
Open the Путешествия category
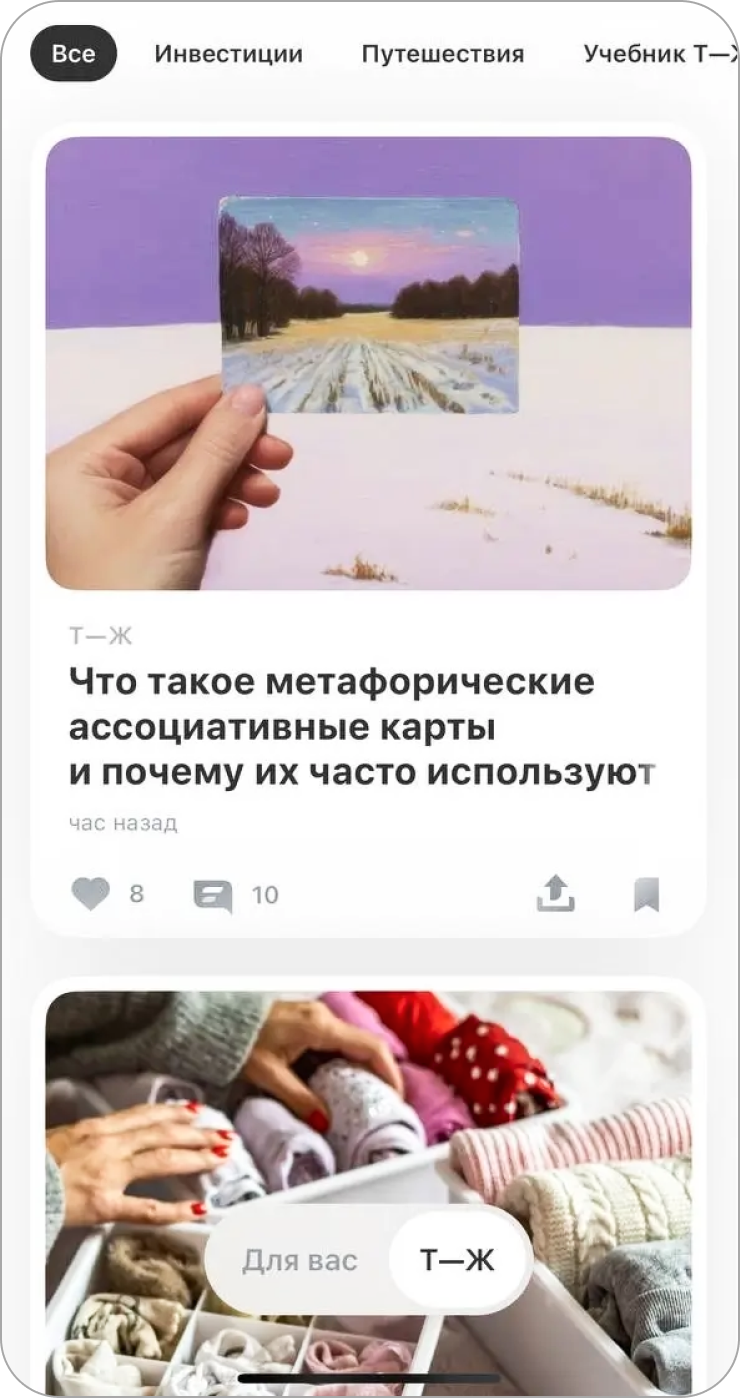[x=442, y=54]
